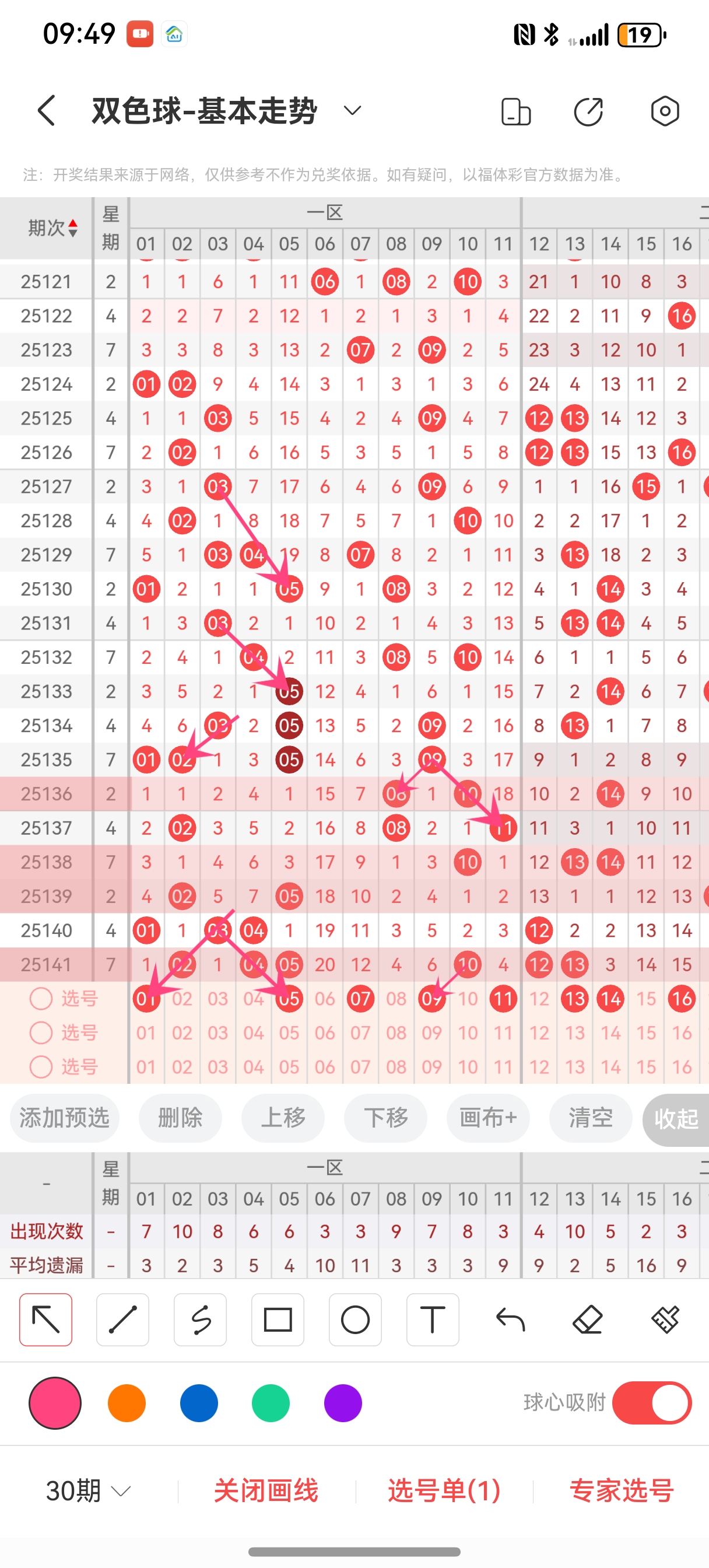The image size is (709, 1568).
Task: Select the eraser tool
Action: [x=588, y=1319]
